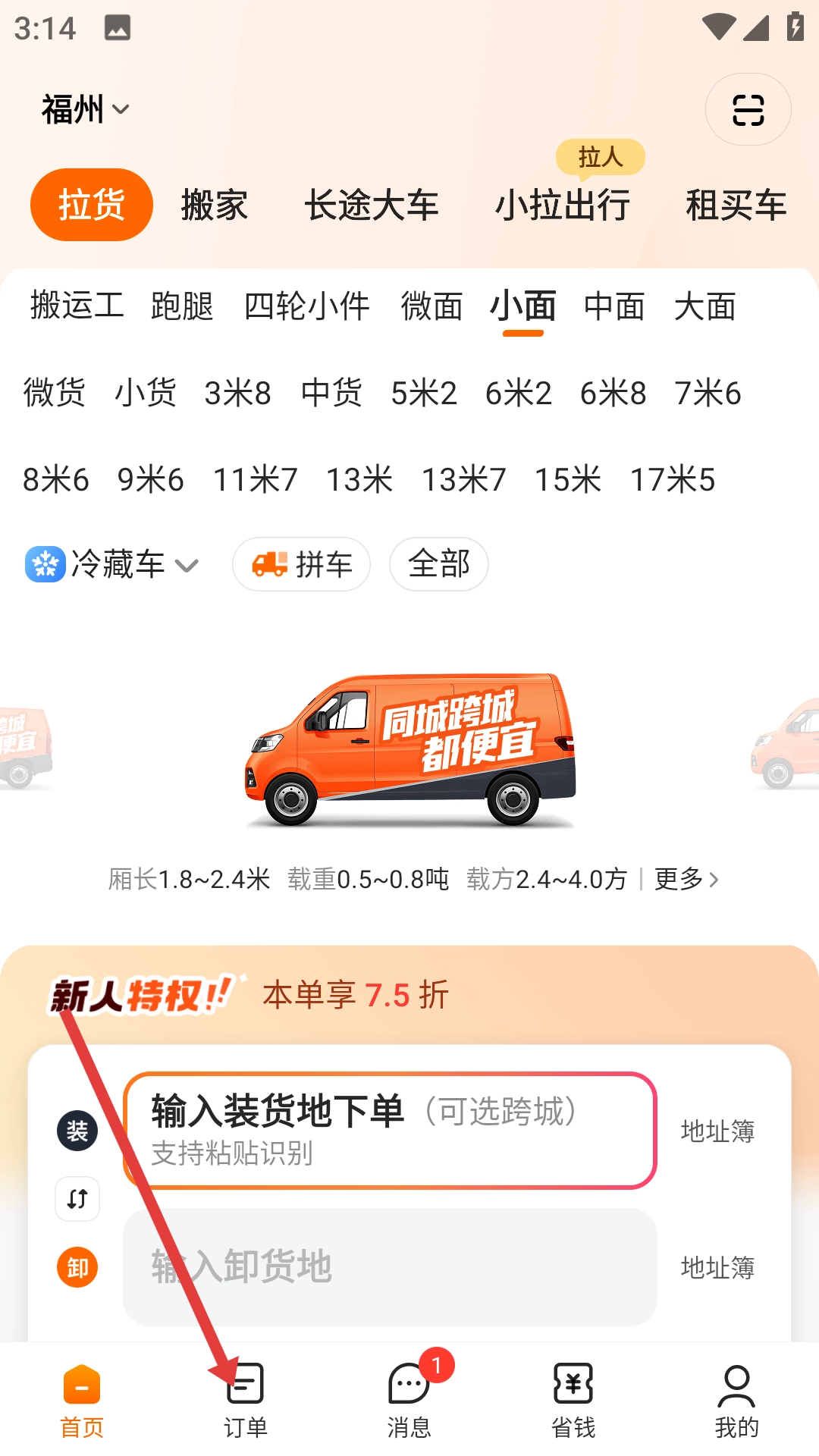This screenshot has width=819, height=1456.
Task: View 更多 vehicle specifications
Action: click(686, 879)
